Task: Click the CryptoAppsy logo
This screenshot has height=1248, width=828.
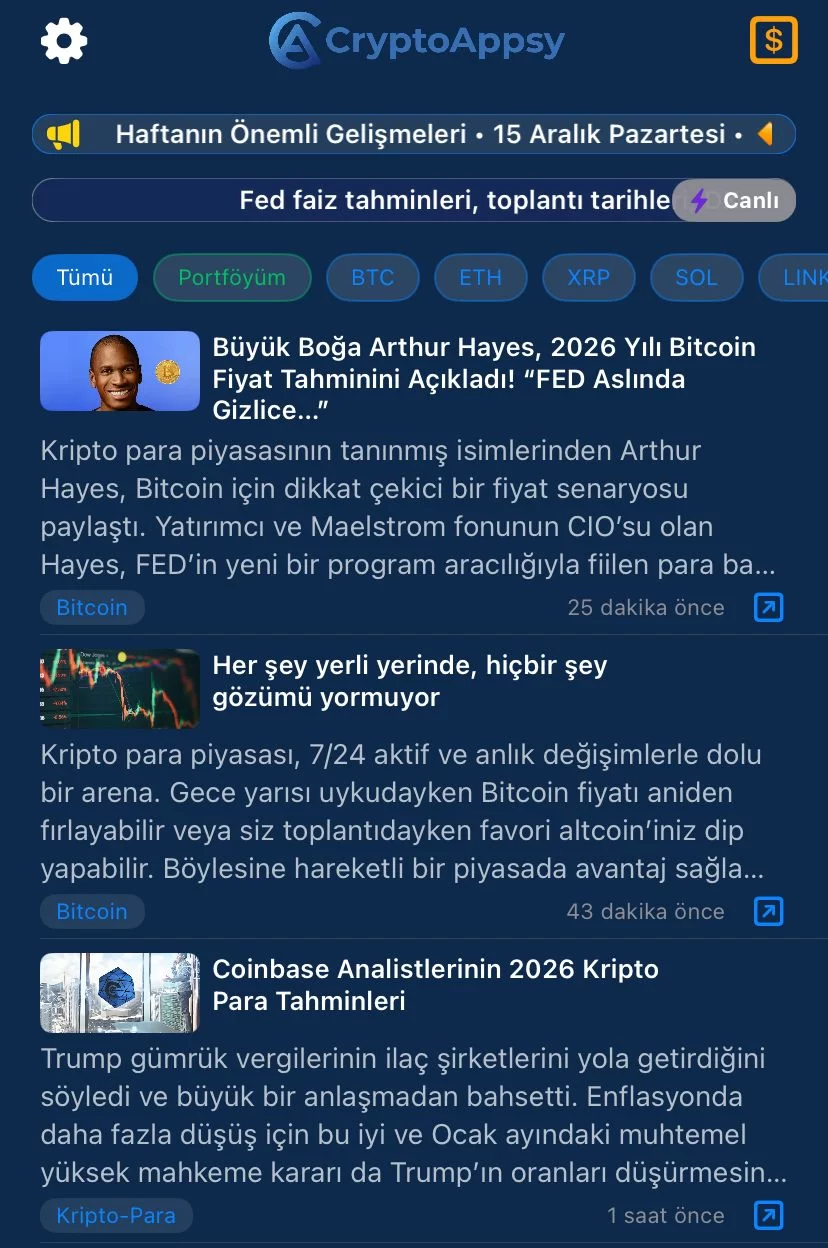Action: coord(416,40)
